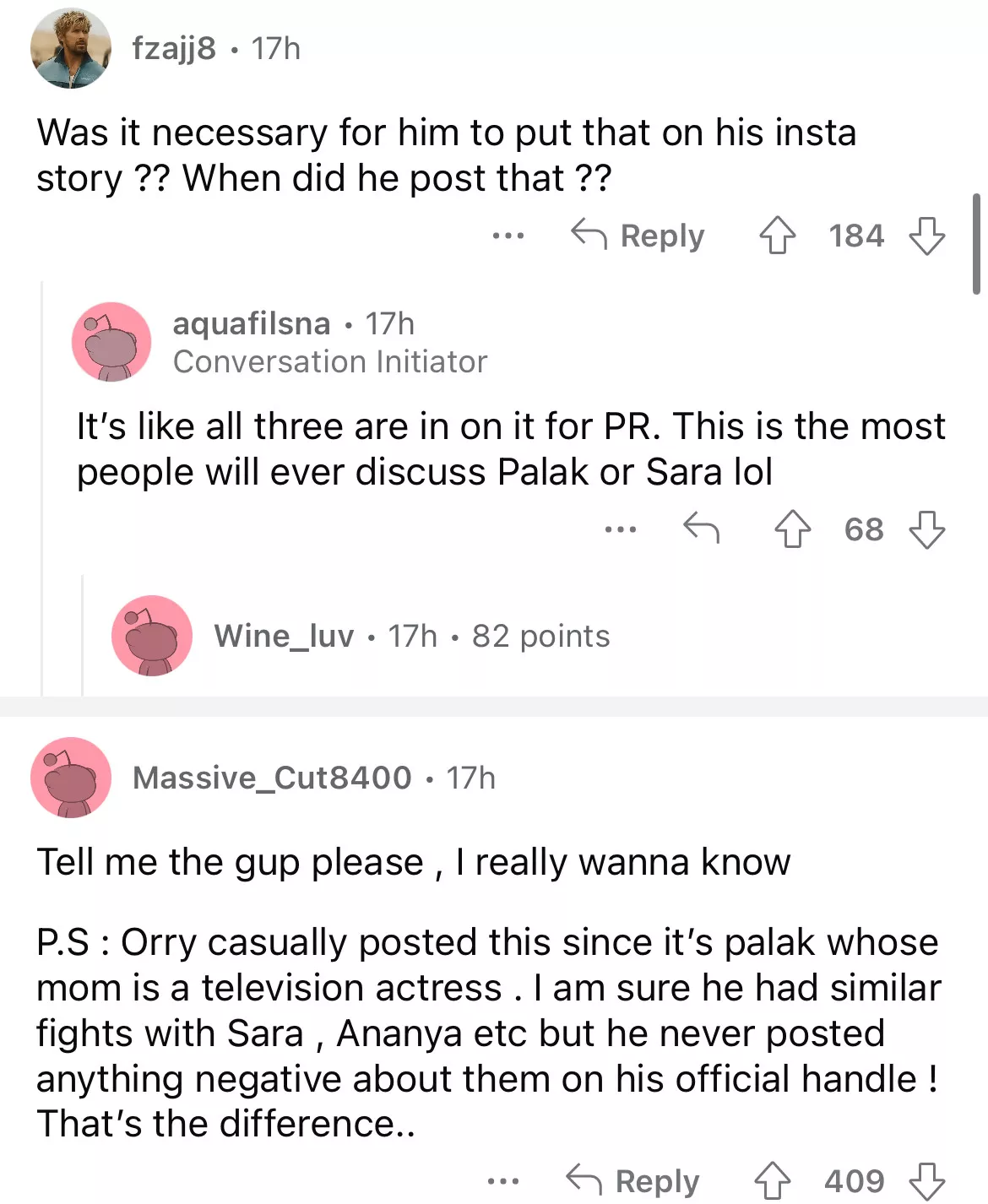
Task: Open more options on Massive_Cut8400's comment
Action: point(503,1180)
